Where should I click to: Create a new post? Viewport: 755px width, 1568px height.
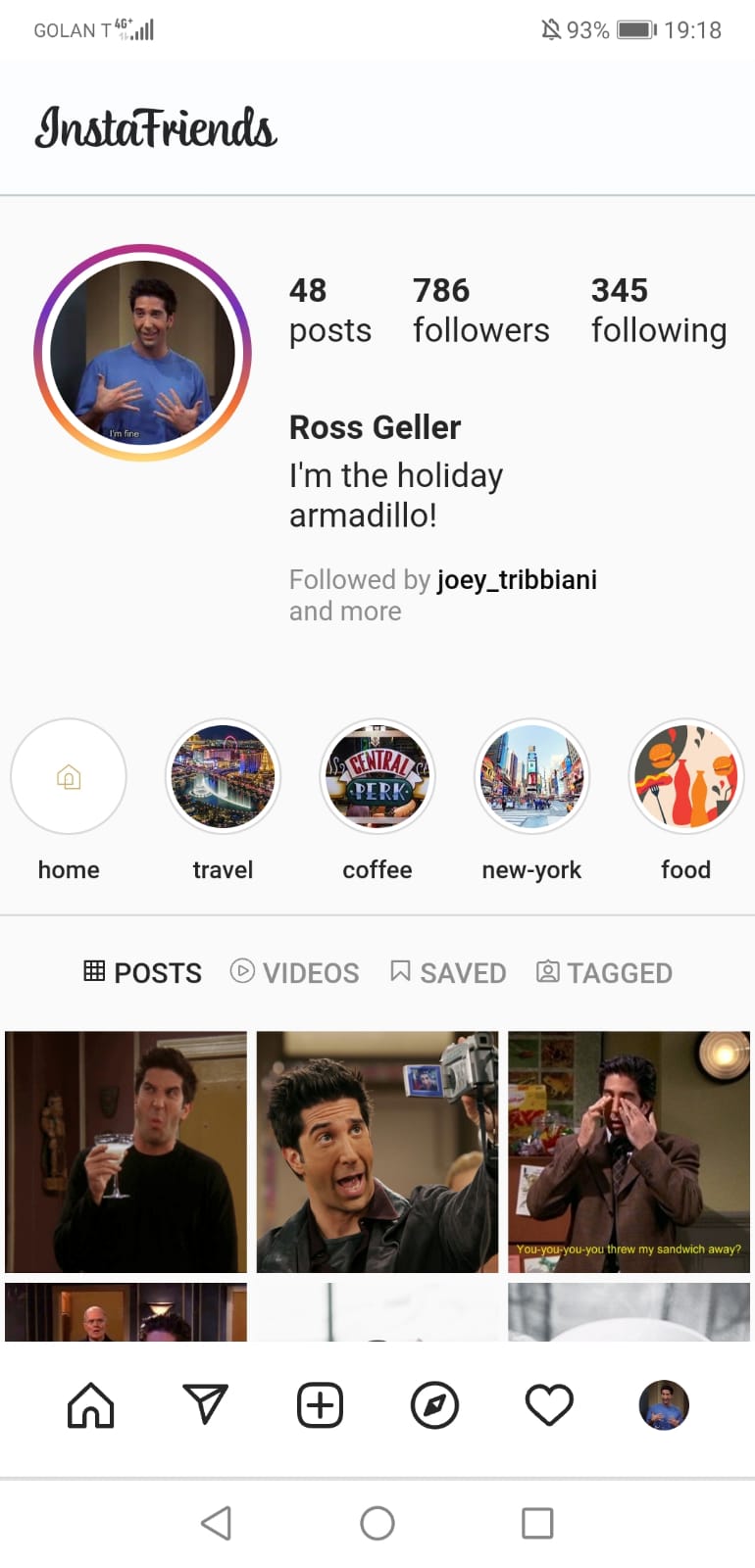point(320,1405)
